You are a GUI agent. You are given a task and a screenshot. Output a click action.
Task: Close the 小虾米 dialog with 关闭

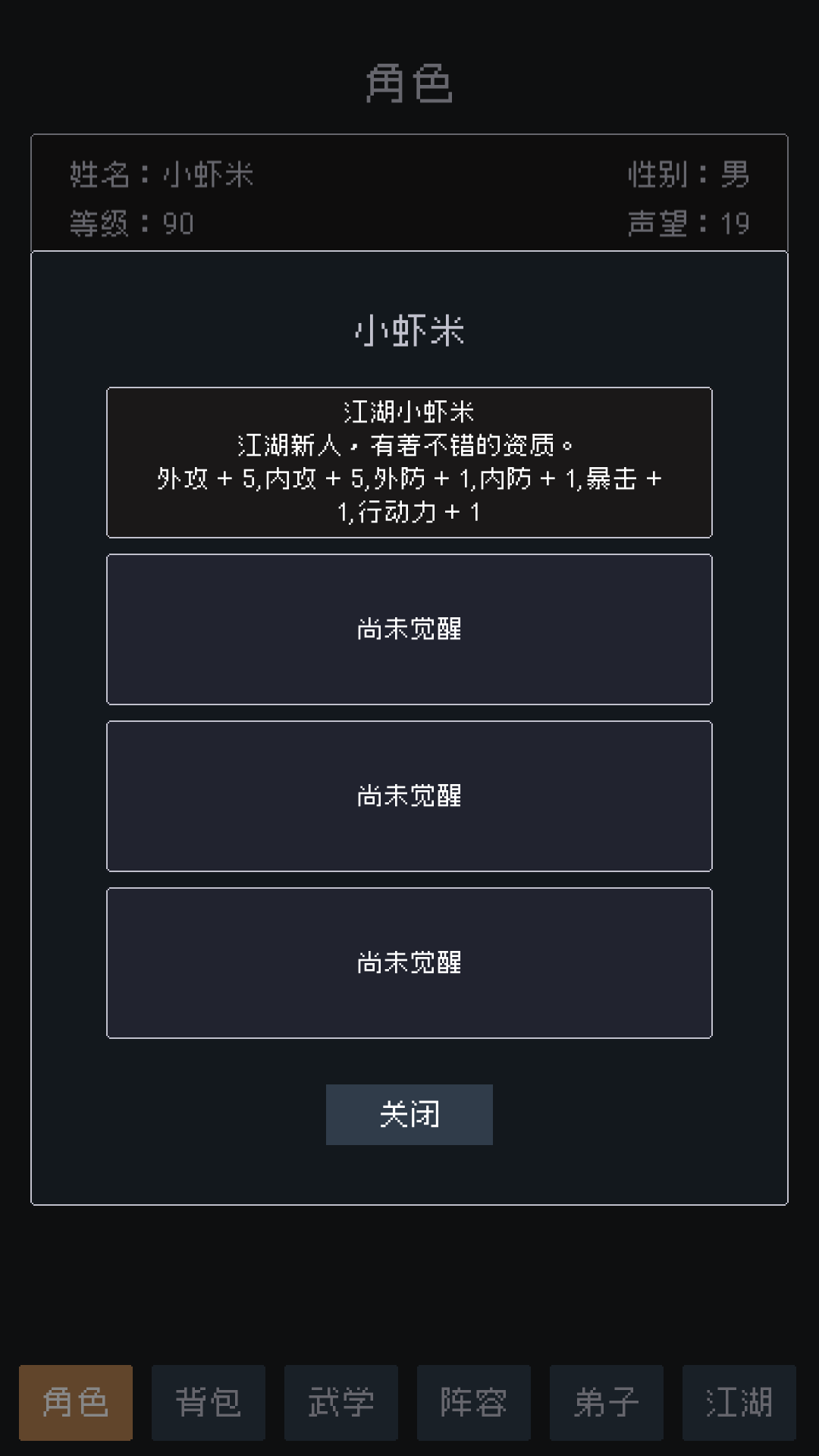[x=409, y=1114]
